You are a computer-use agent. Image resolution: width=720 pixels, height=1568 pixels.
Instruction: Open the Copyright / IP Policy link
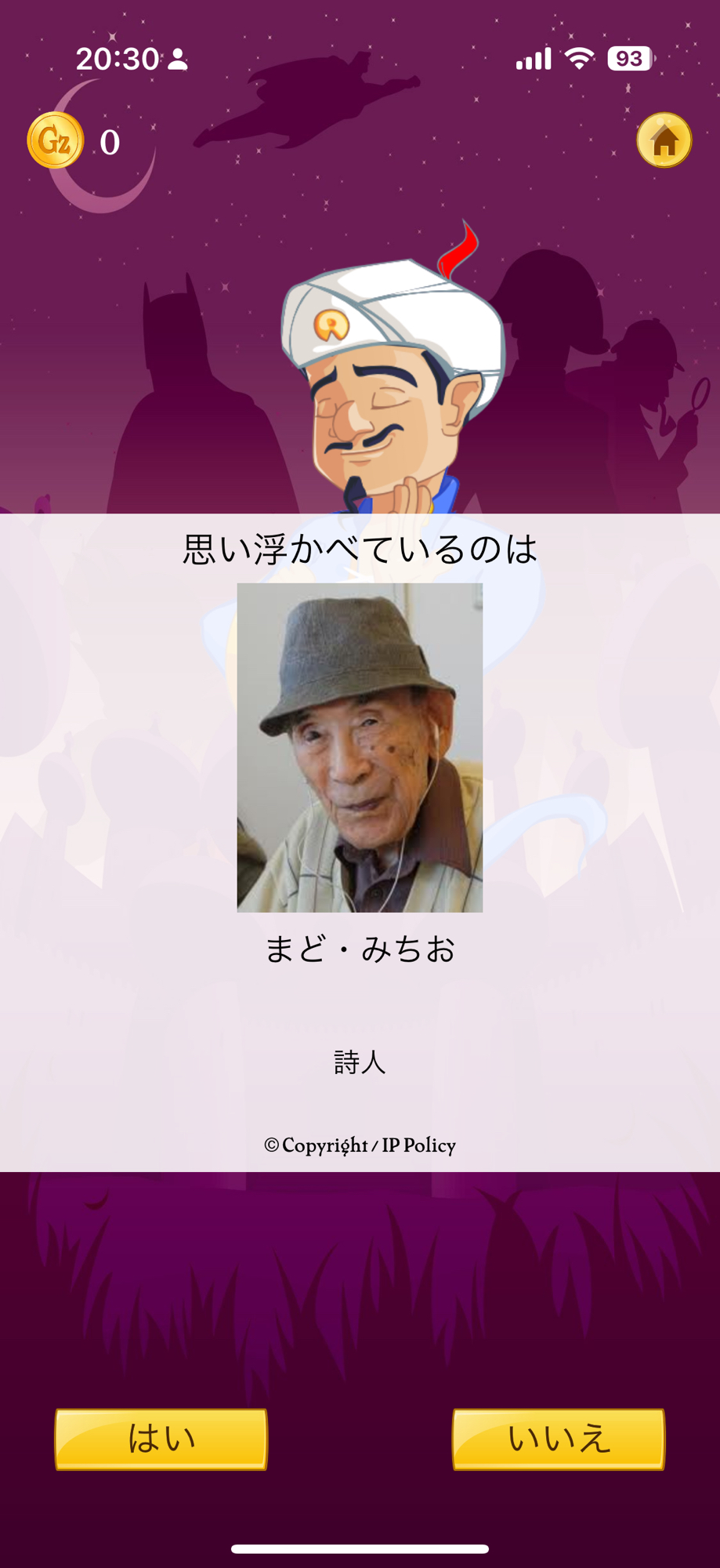(x=360, y=1145)
